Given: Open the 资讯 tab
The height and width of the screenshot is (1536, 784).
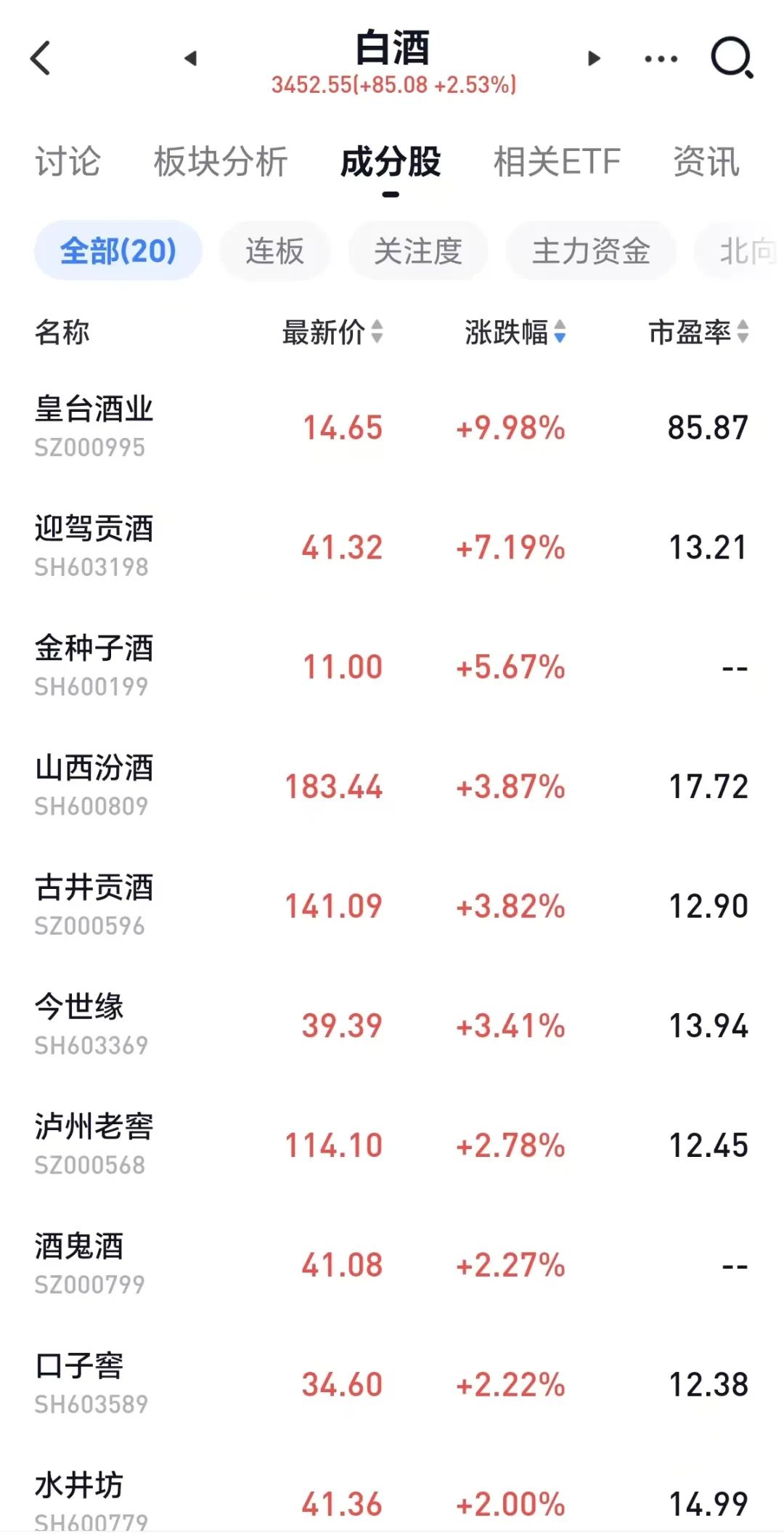Looking at the screenshot, I should click(x=706, y=161).
